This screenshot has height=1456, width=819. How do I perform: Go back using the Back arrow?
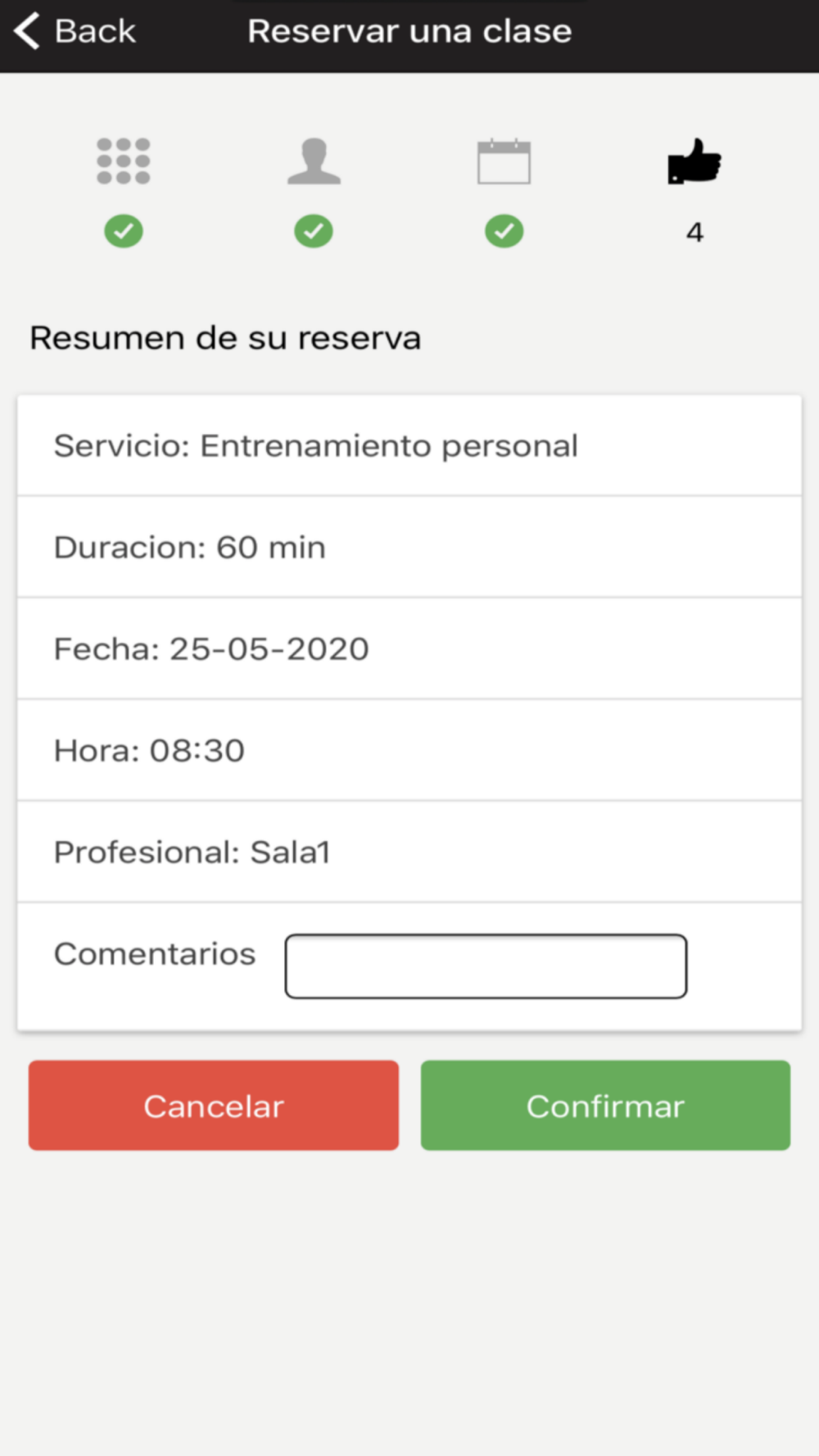click(74, 32)
